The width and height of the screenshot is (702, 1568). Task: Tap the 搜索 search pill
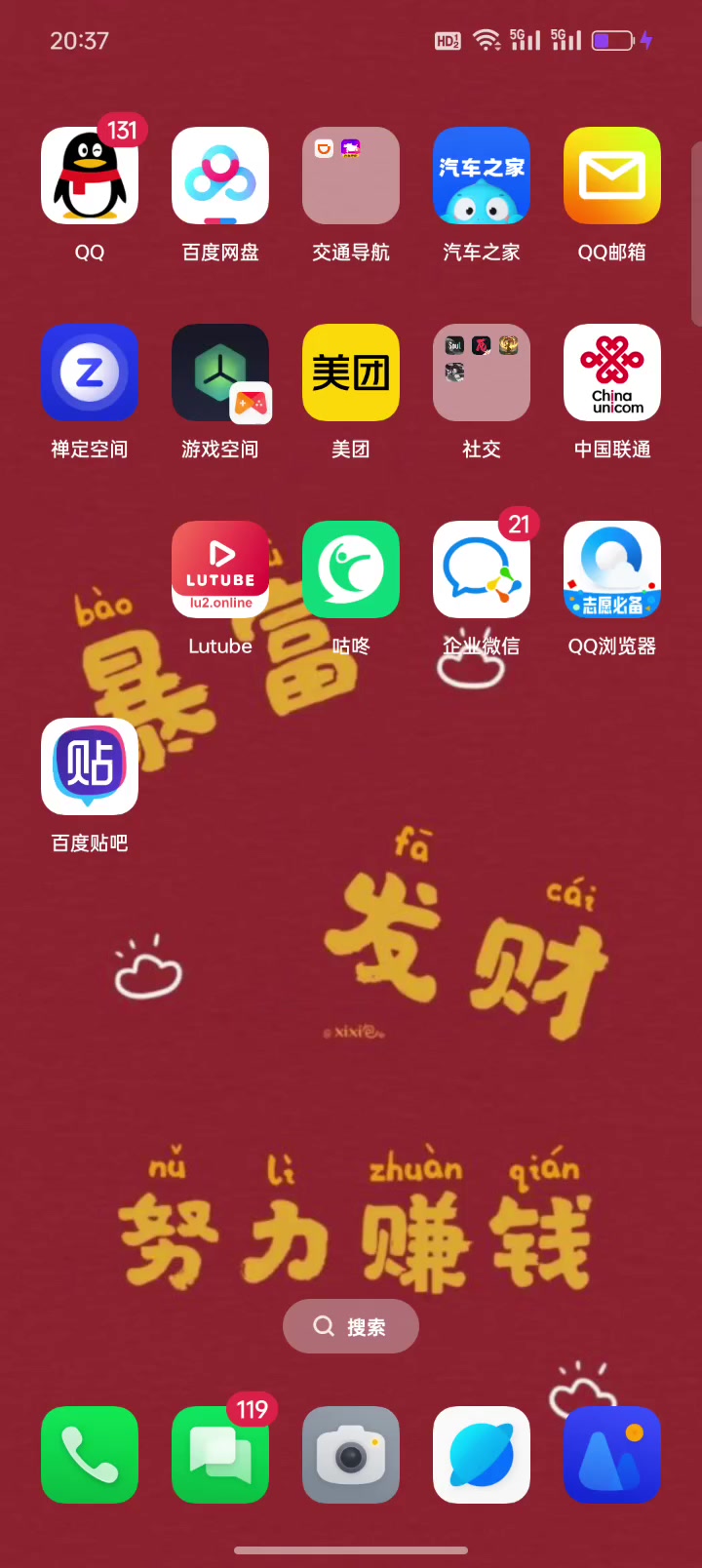coord(351,1326)
